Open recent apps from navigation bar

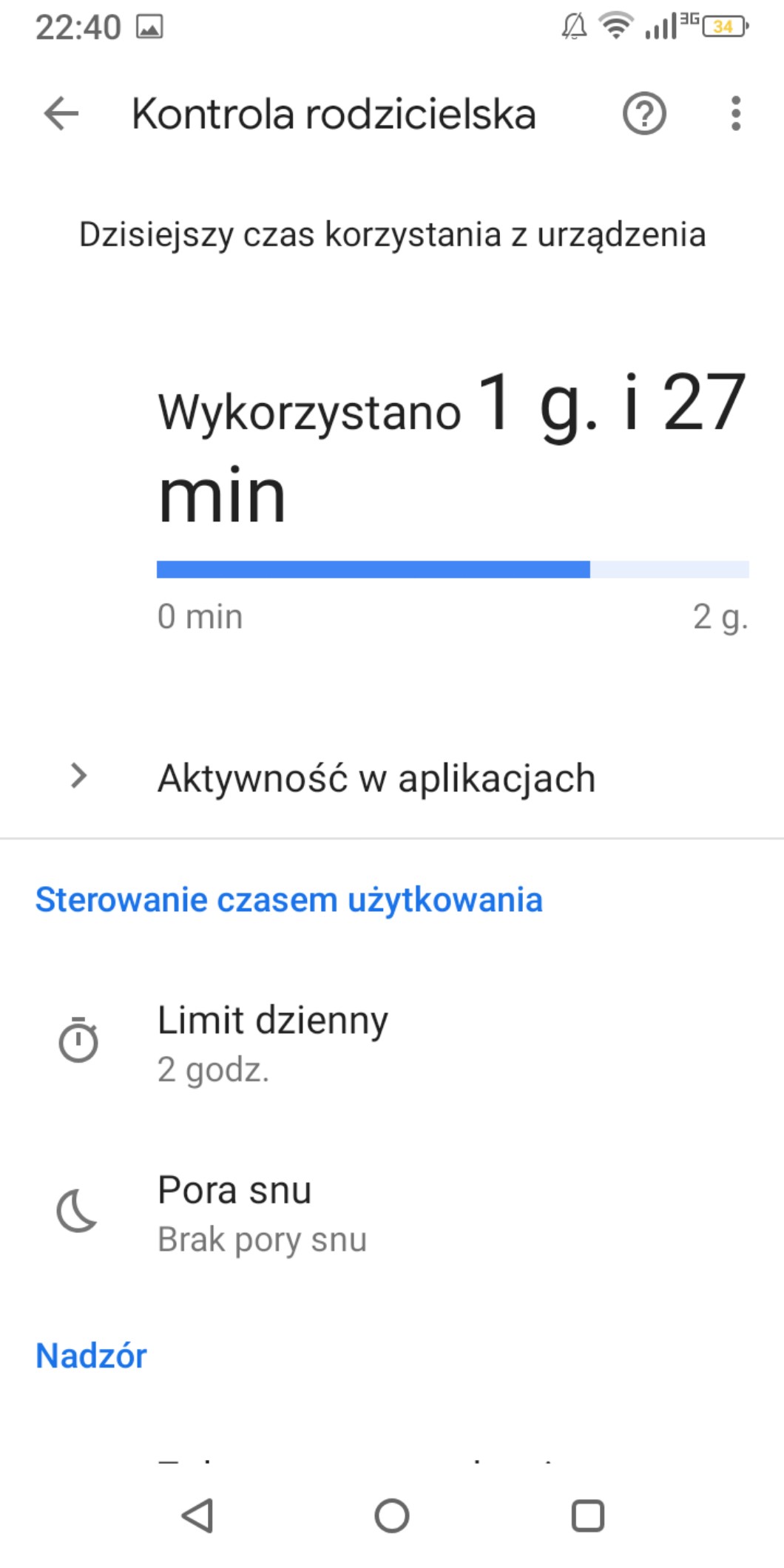[588, 1515]
